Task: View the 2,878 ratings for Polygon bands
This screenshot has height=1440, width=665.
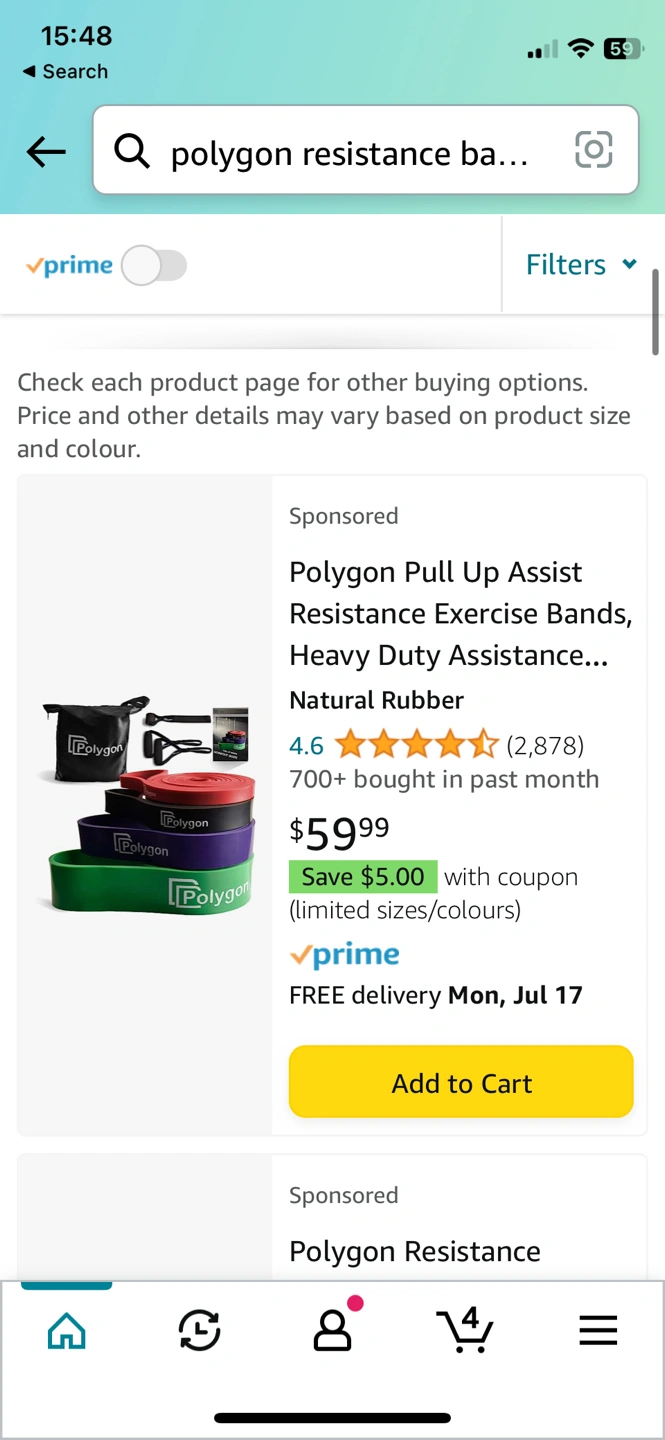Action: [x=545, y=746]
